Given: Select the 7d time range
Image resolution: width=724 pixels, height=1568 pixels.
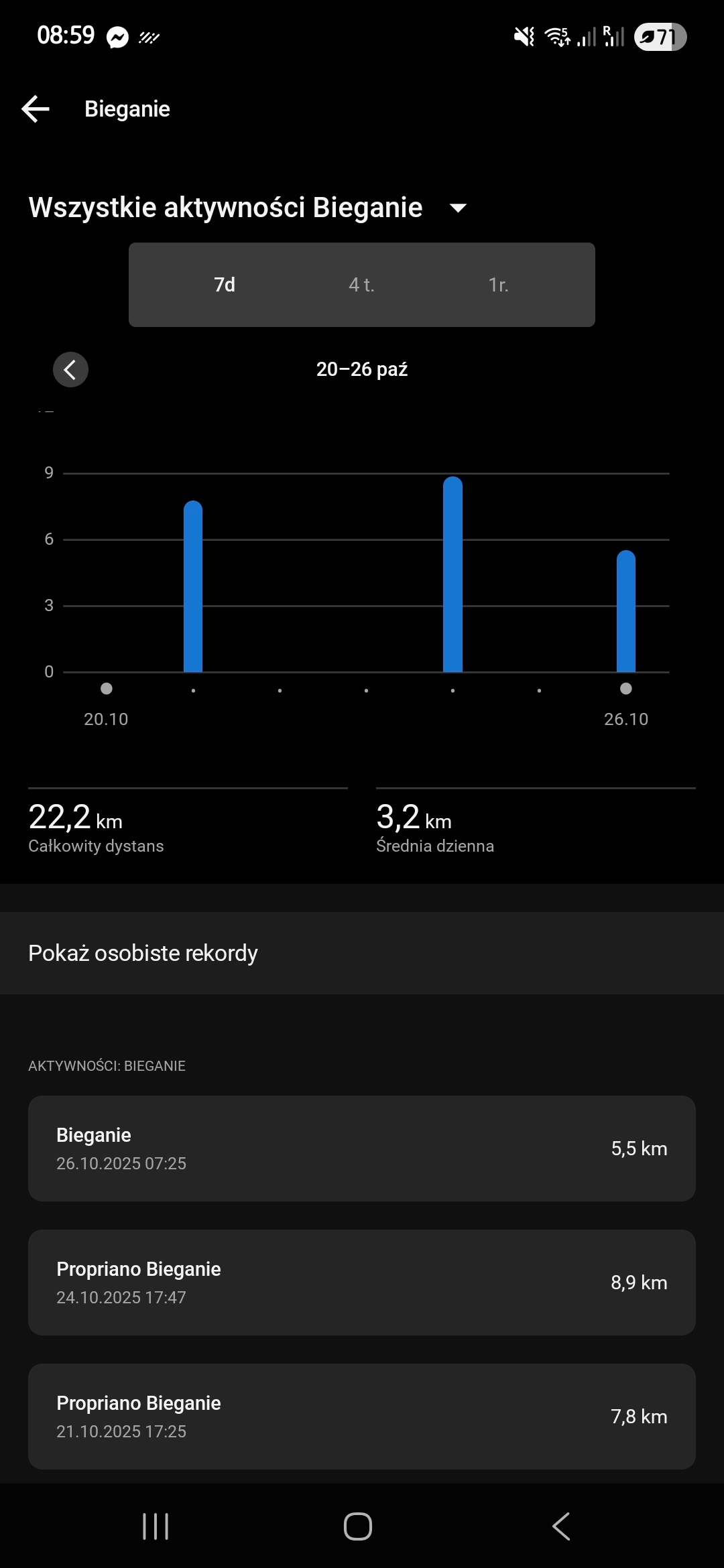Looking at the screenshot, I should 225,285.
